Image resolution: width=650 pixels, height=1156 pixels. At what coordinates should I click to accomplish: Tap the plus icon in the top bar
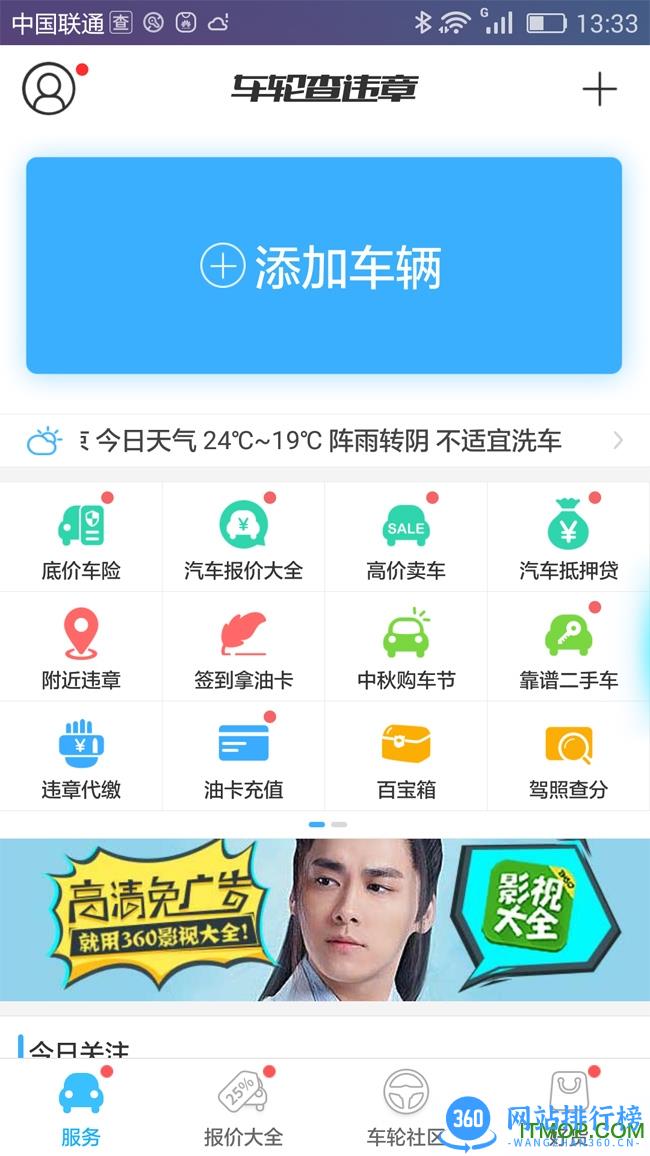coord(599,89)
